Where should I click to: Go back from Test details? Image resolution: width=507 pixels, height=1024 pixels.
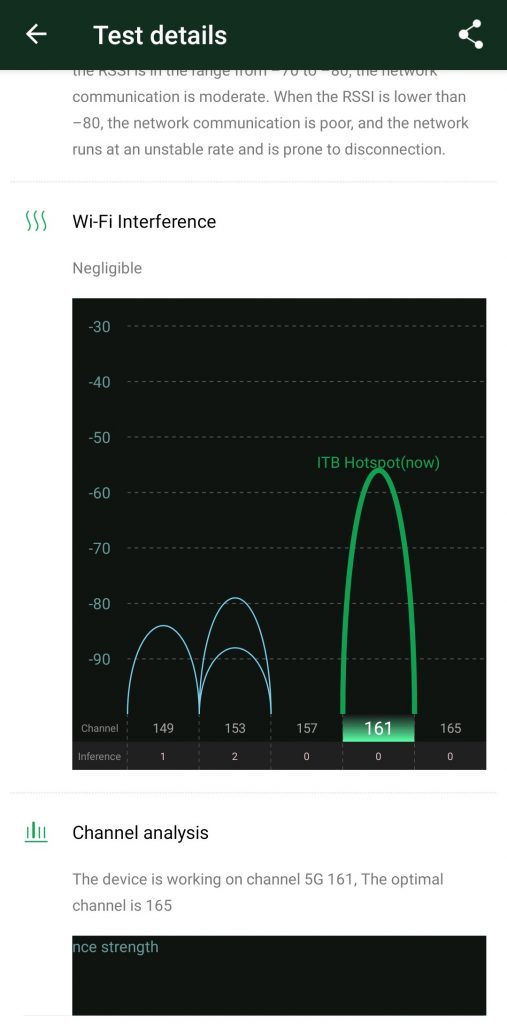point(36,34)
